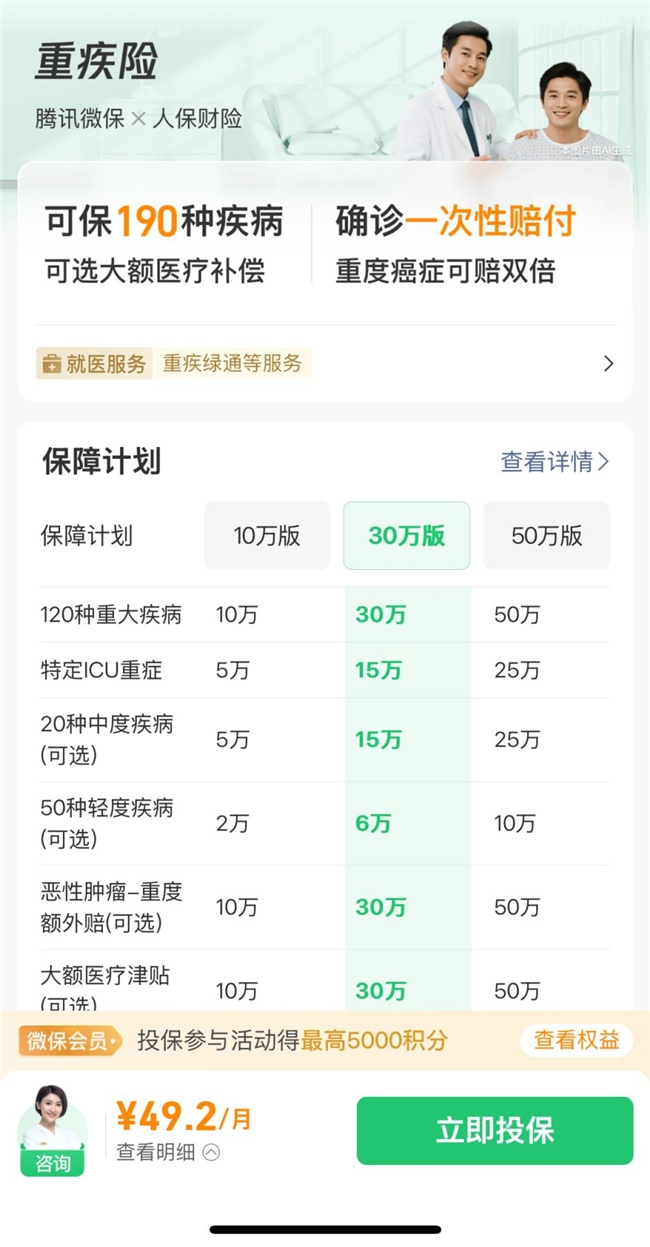
Task: Expand 查看明细 price breakdown
Action: click(x=168, y=1152)
